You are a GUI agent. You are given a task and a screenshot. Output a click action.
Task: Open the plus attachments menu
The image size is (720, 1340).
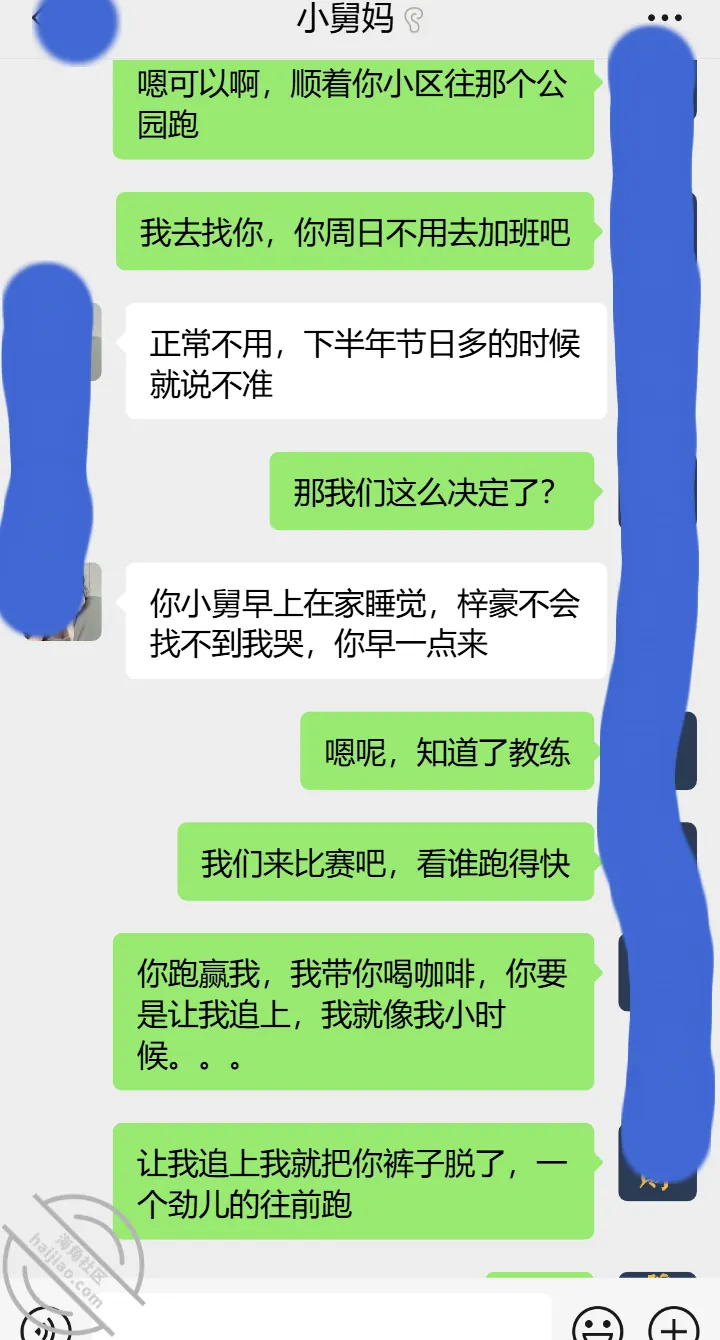(x=674, y=1325)
